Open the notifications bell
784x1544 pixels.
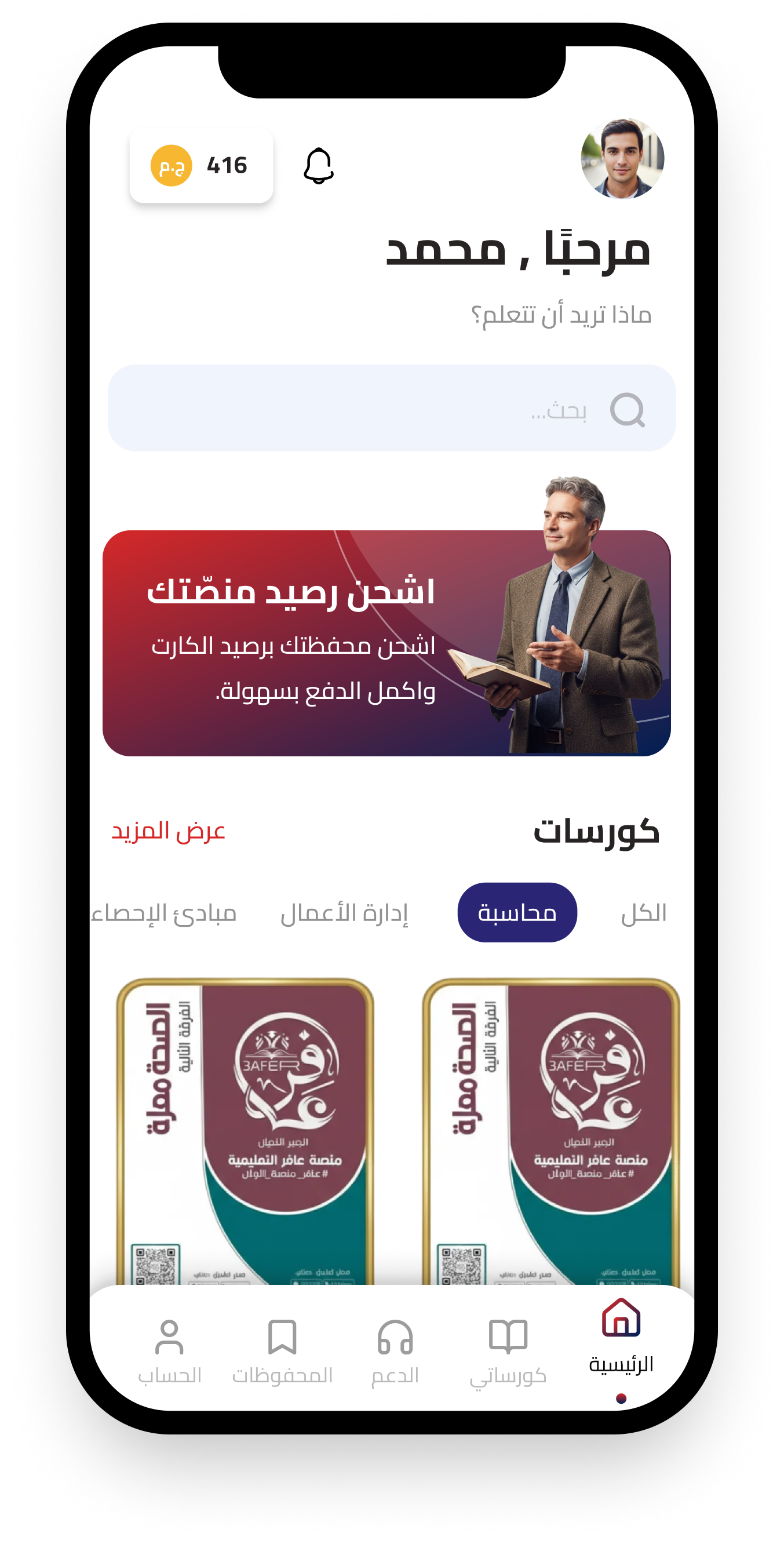[318, 166]
